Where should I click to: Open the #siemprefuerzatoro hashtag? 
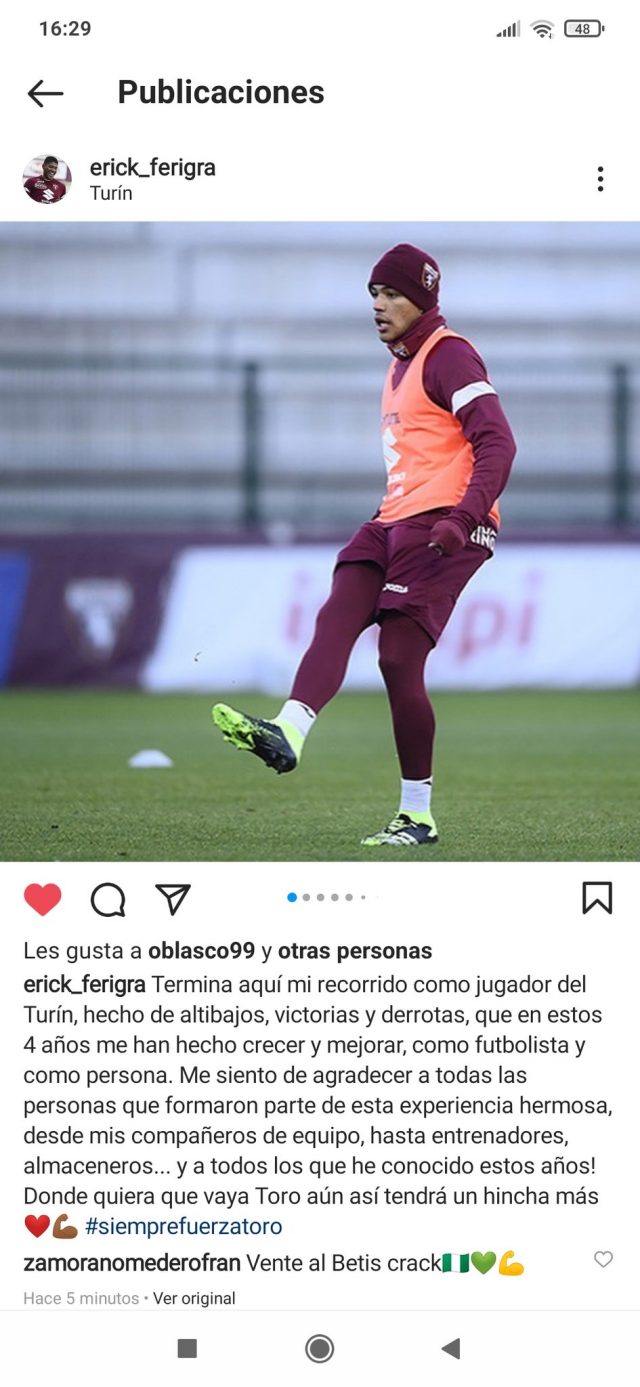click(x=184, y=1226)
